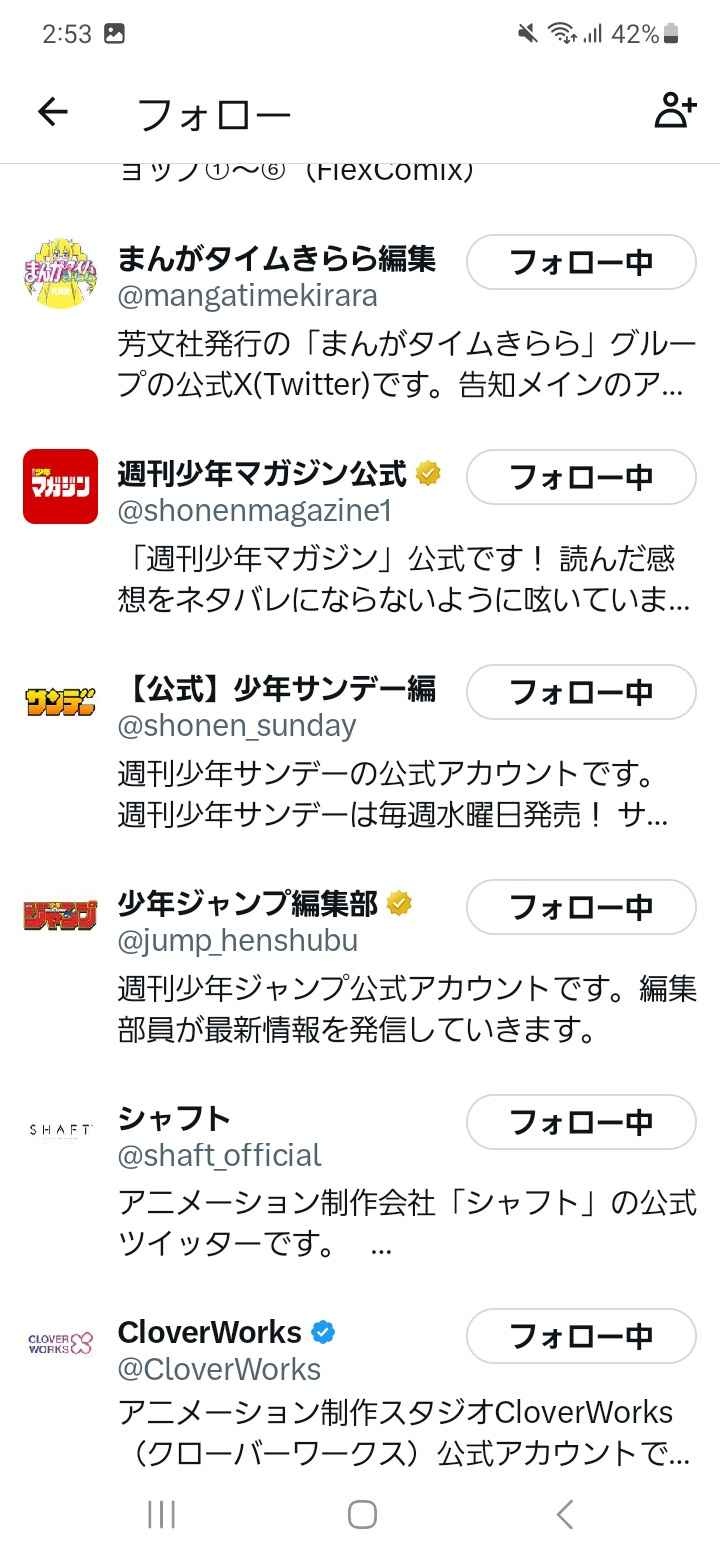The width and height of the screenshot is (720, 1560).
Task: Open recent apps from the navigation bar
Action: [161, 1514]
